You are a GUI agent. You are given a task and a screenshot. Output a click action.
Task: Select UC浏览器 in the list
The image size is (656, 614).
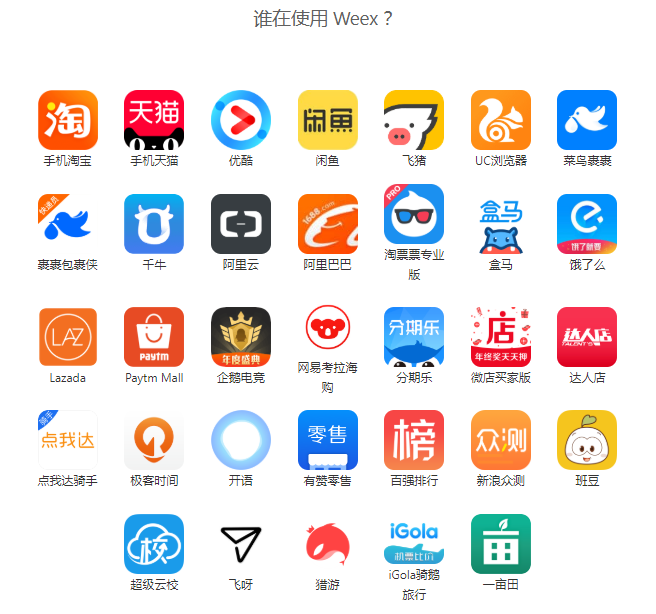501,120
